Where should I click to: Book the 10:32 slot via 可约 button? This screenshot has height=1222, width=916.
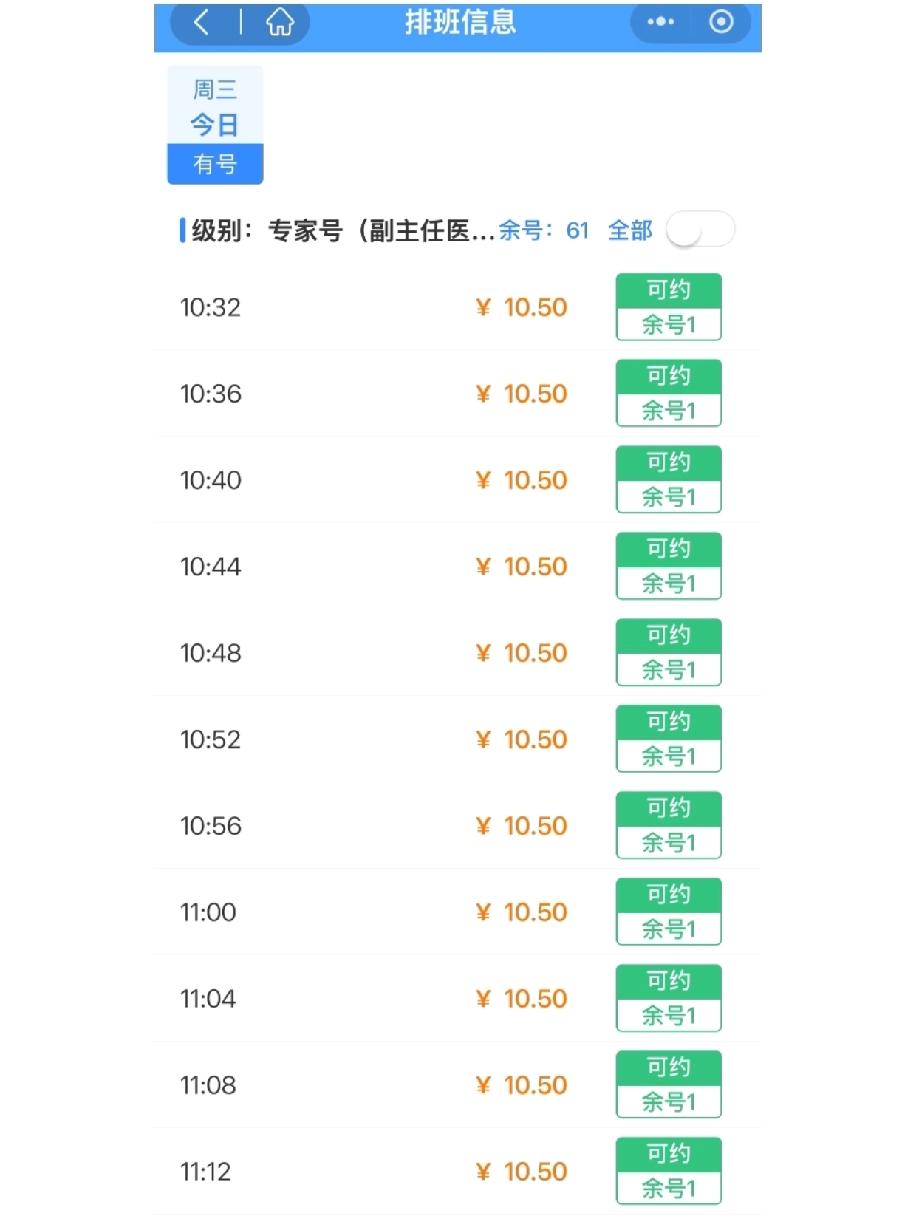pyautogui.click(x=668, y=291)
